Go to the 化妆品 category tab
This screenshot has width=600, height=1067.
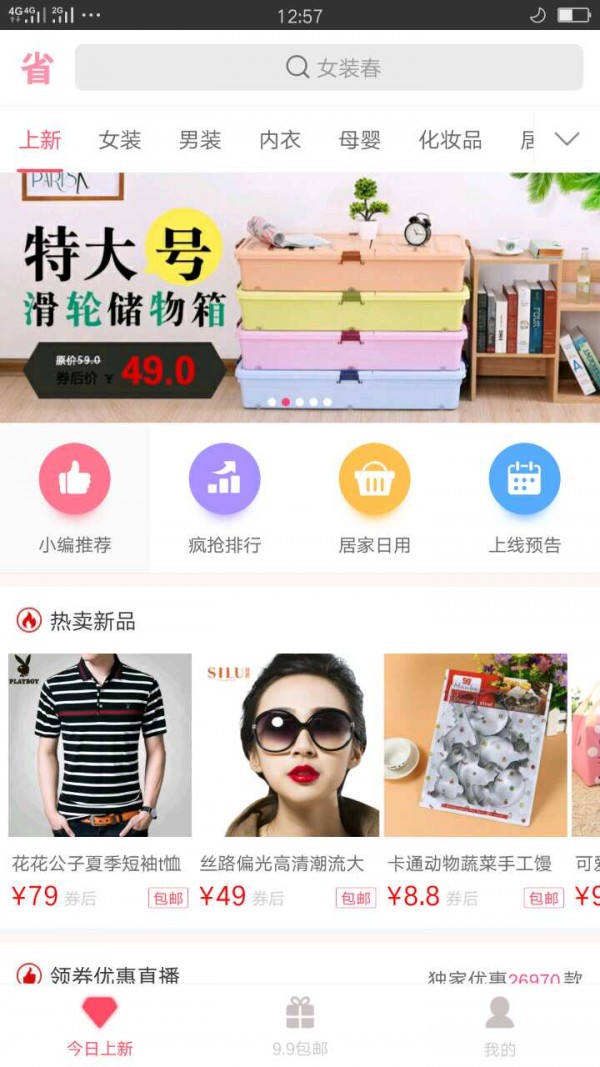coord(450,140)
